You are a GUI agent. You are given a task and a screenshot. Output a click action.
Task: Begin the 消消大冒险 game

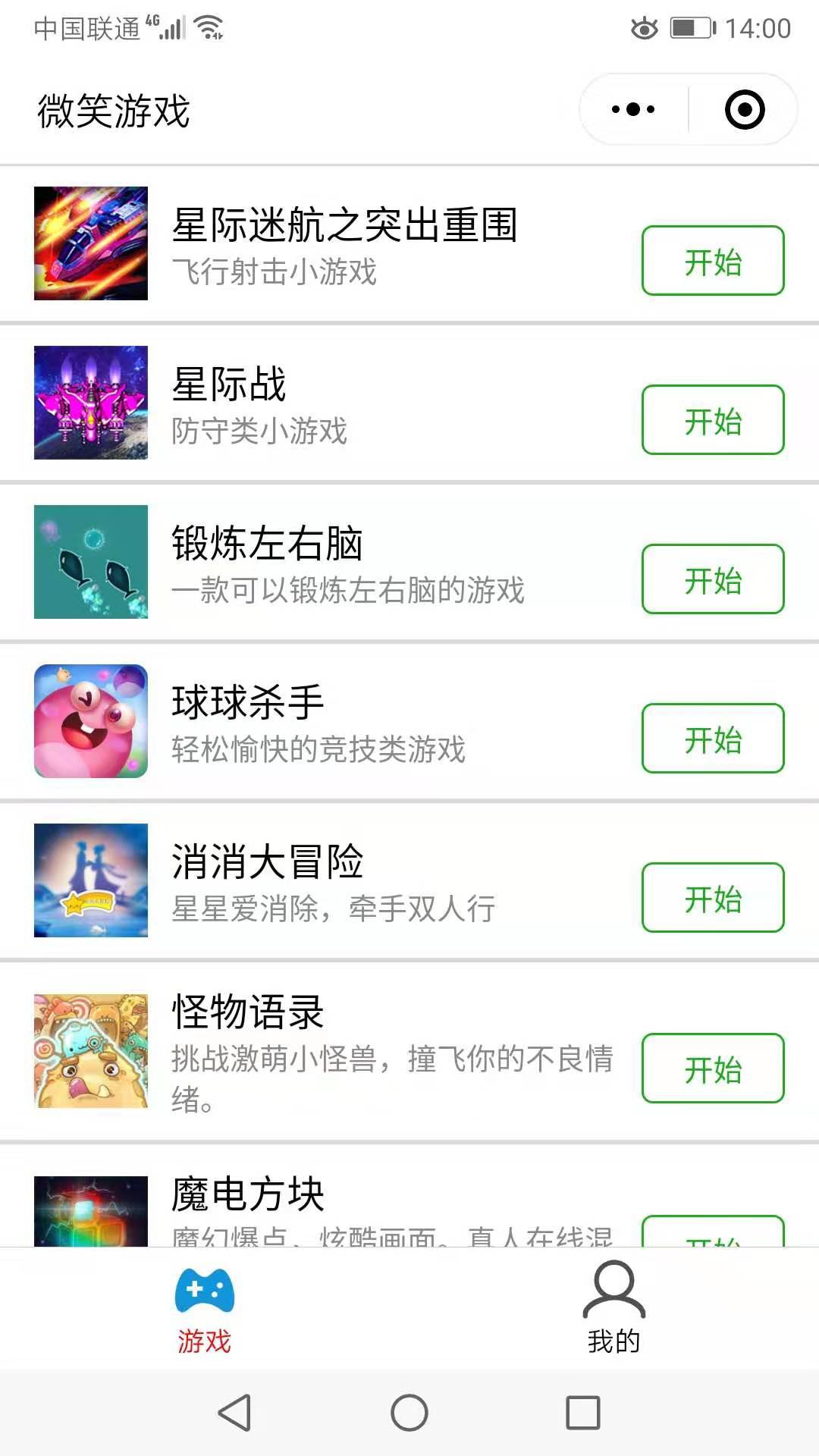click(x=712, y=898)
